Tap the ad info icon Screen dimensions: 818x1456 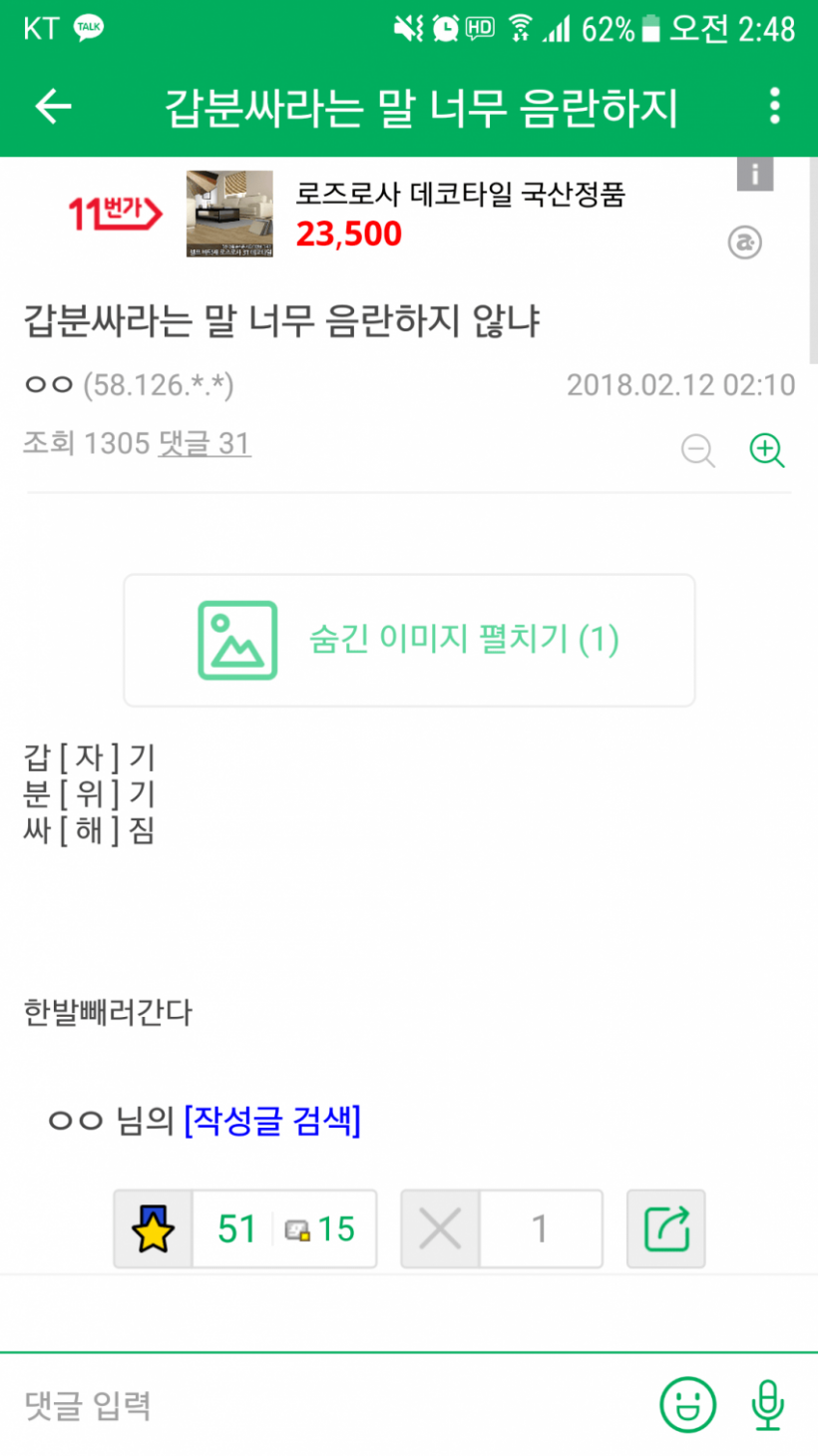pos(755,175)
